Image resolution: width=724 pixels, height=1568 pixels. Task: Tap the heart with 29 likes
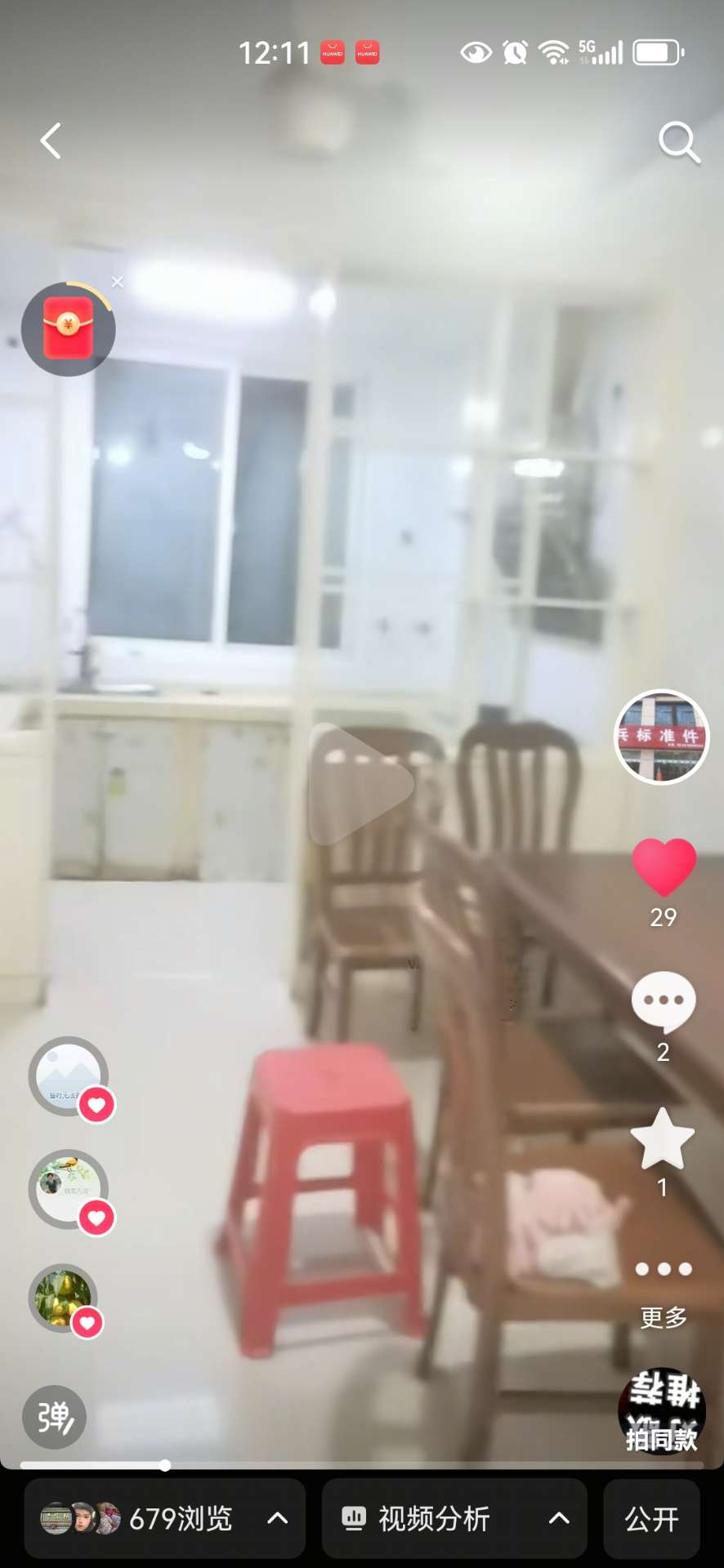664,867
